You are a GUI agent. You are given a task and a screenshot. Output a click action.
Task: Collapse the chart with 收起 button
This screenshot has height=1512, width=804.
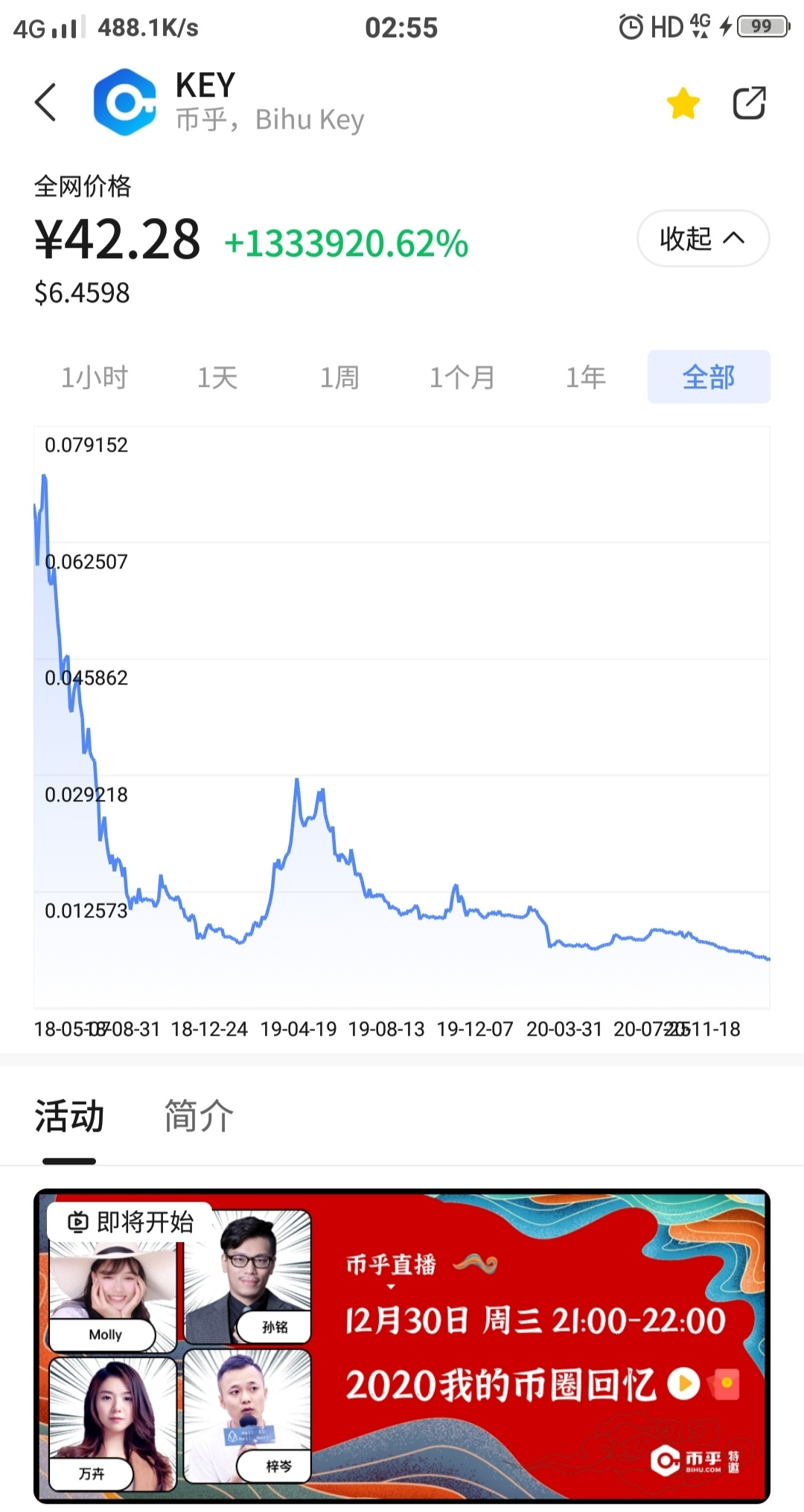[x=703, y=238]
